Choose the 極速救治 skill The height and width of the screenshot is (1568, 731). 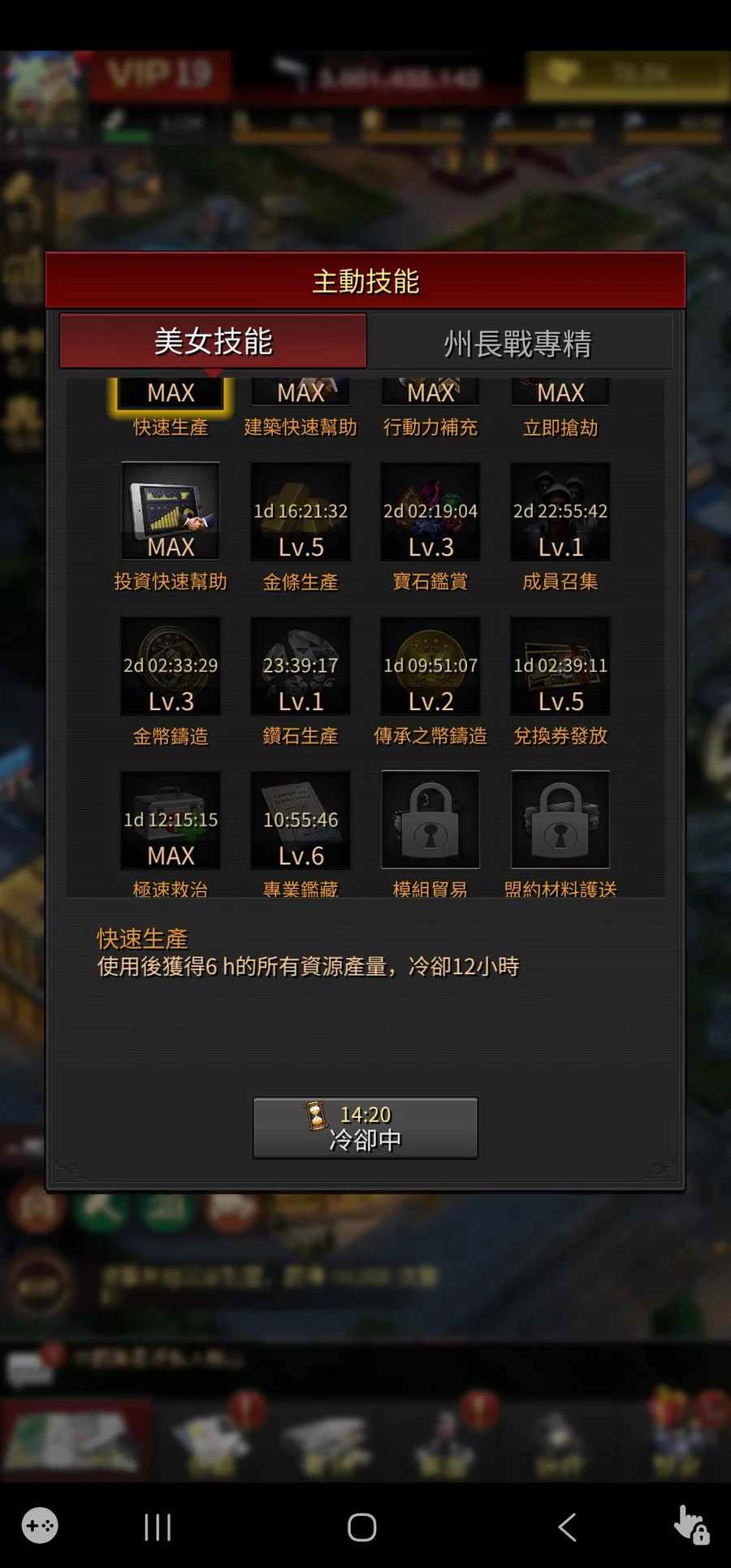point(171,821)
